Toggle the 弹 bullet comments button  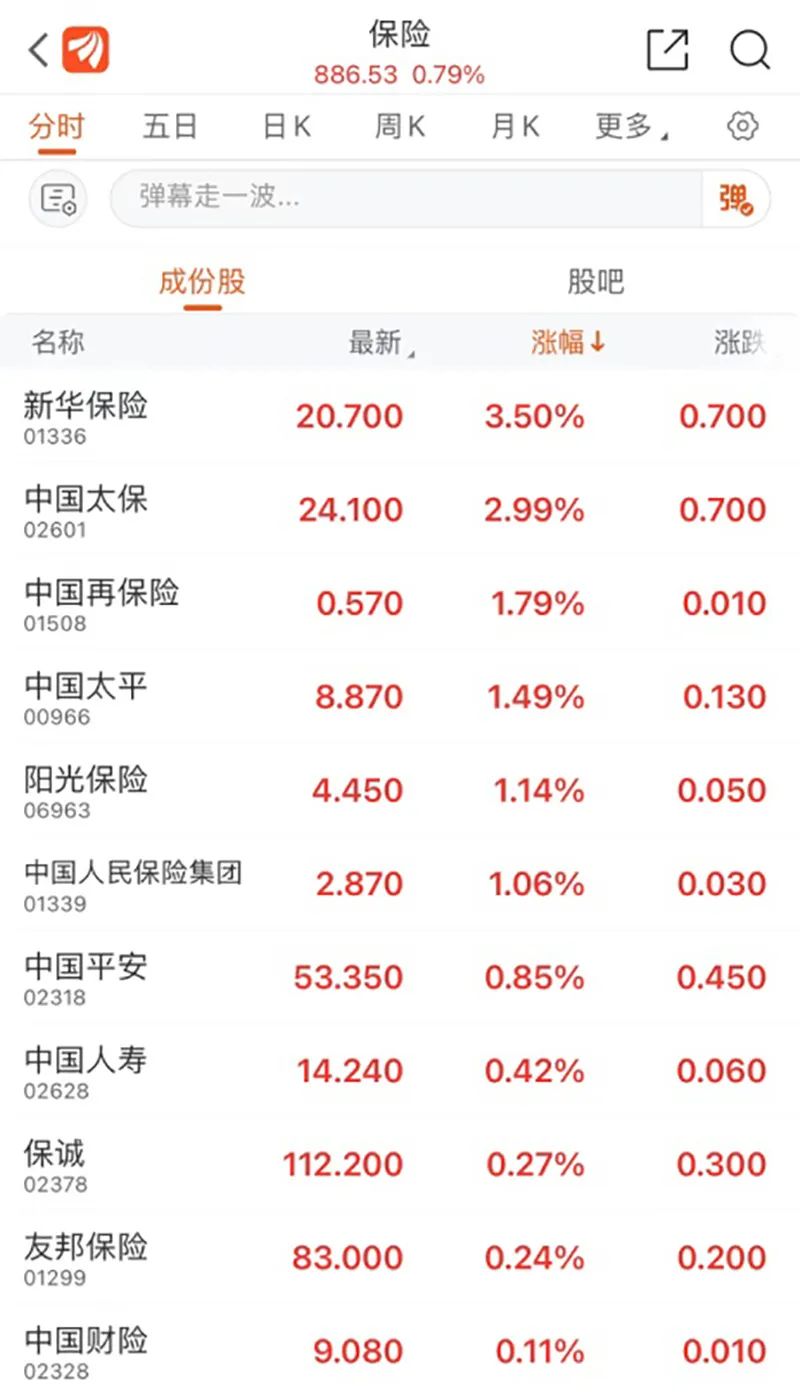(x=736, y=198)
